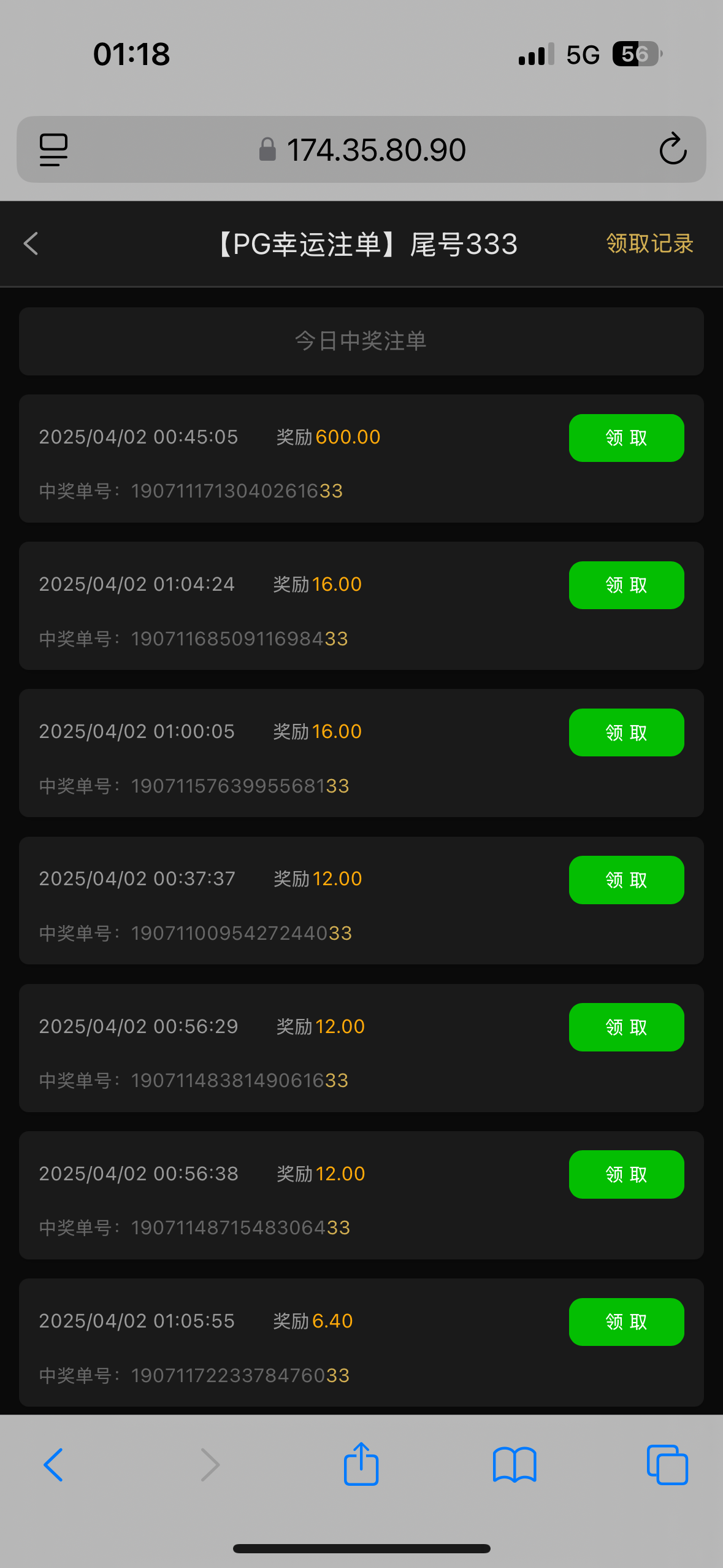
Task: Open 领取记录 claim history
Action: pyautogui.click(x=649, y=244)
